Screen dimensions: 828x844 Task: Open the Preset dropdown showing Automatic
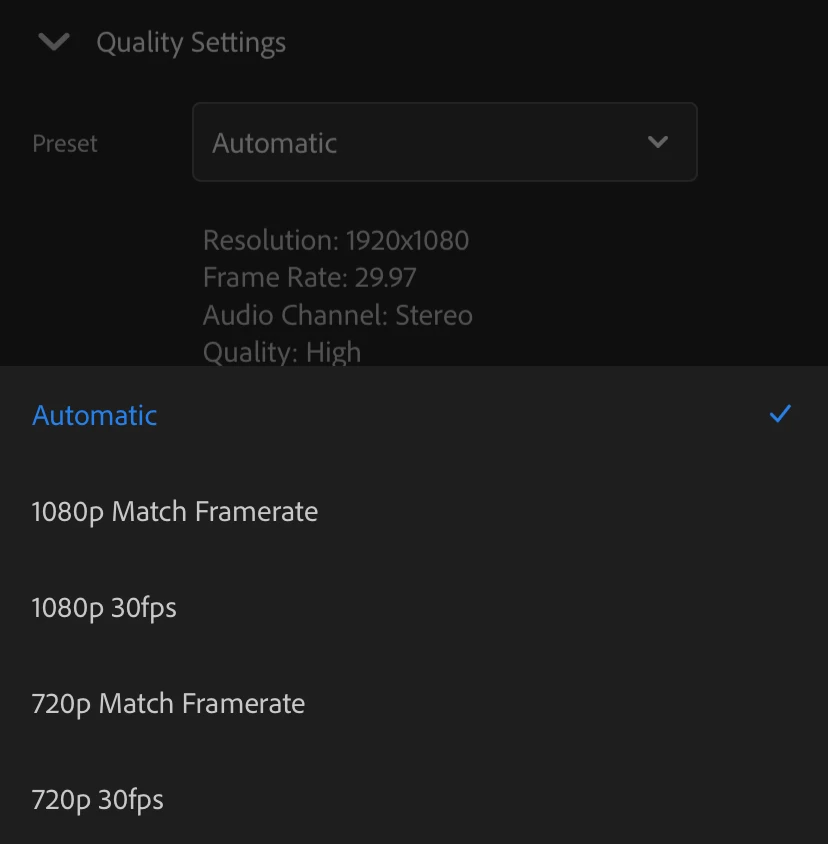(444, 142)
